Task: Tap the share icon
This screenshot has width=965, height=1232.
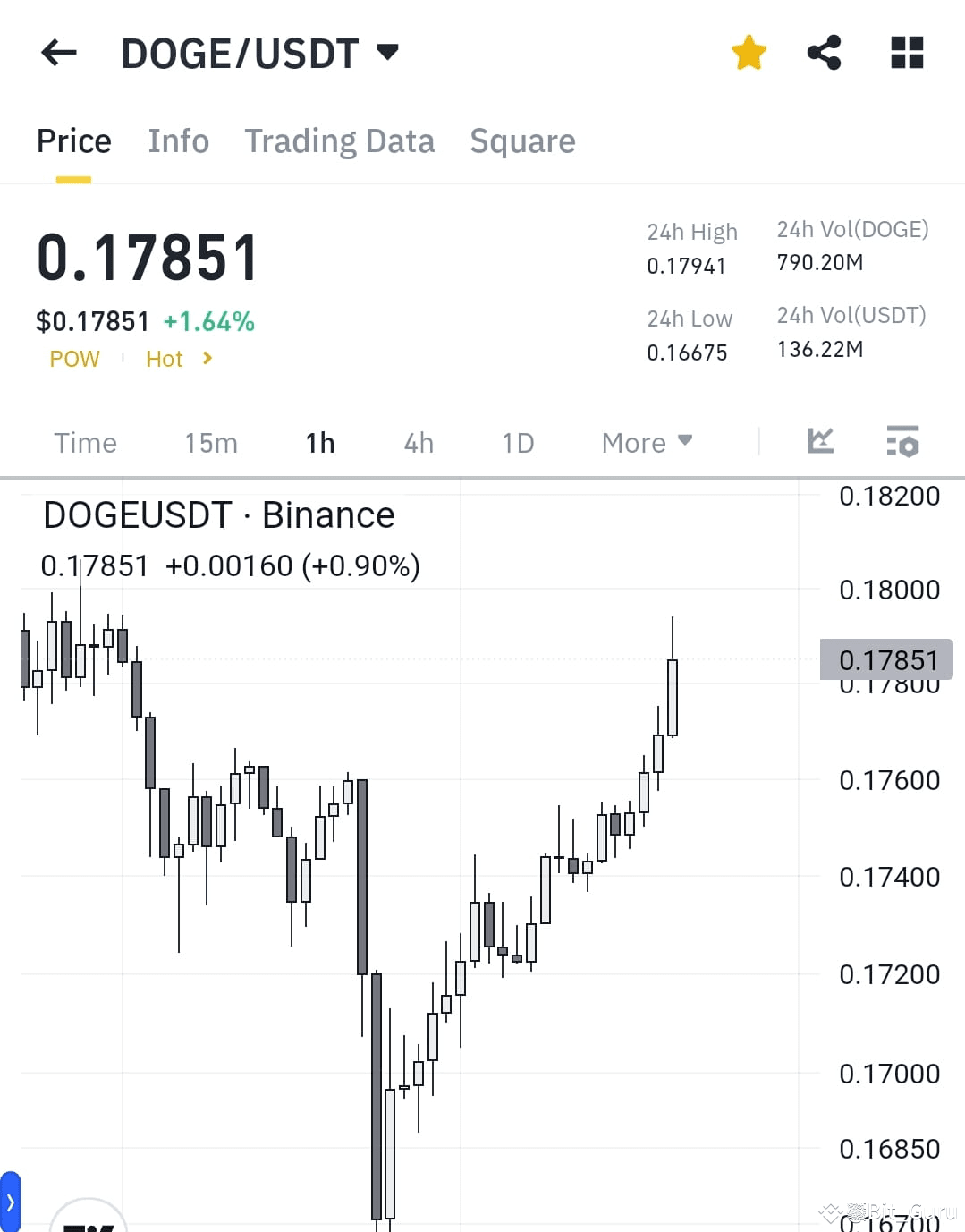Action: click(x=824, y=52)
